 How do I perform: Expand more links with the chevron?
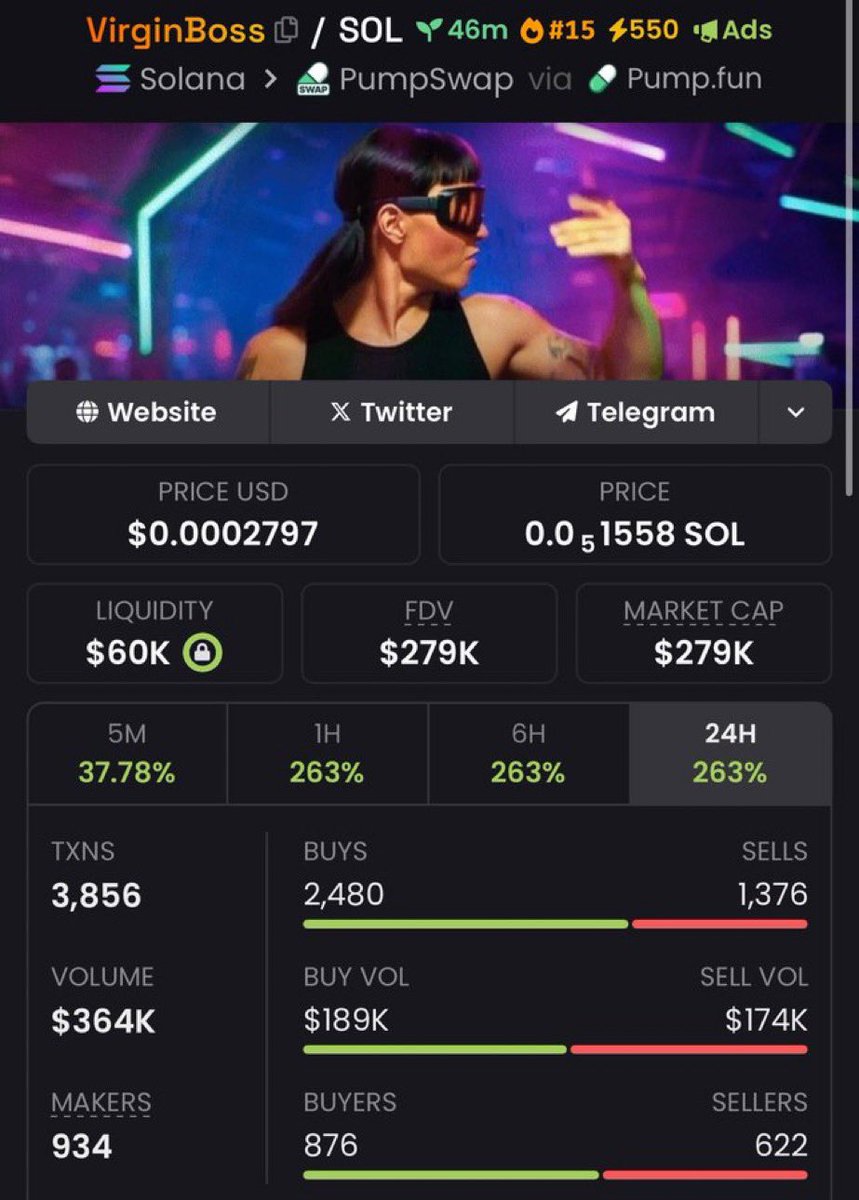coord(795,412)
